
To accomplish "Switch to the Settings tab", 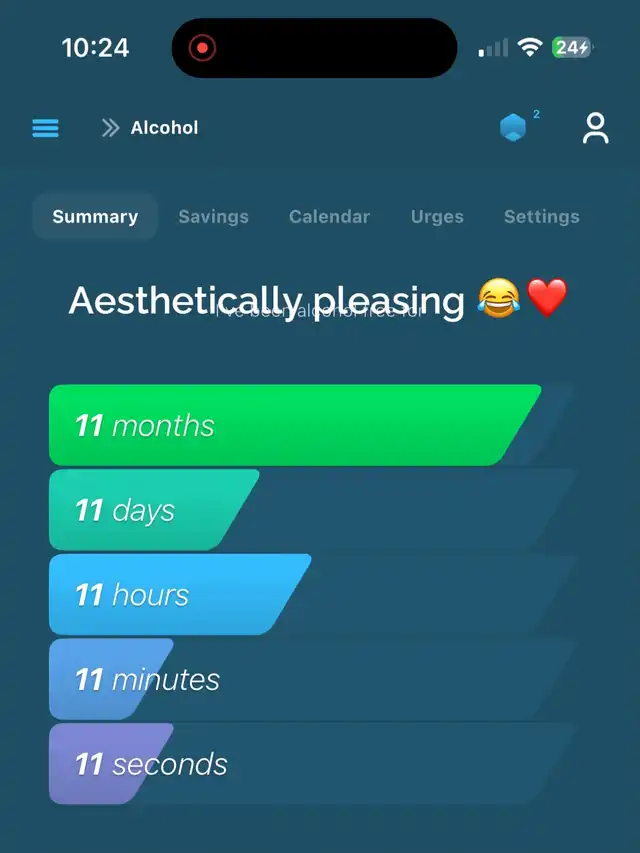I will [541, 217].
